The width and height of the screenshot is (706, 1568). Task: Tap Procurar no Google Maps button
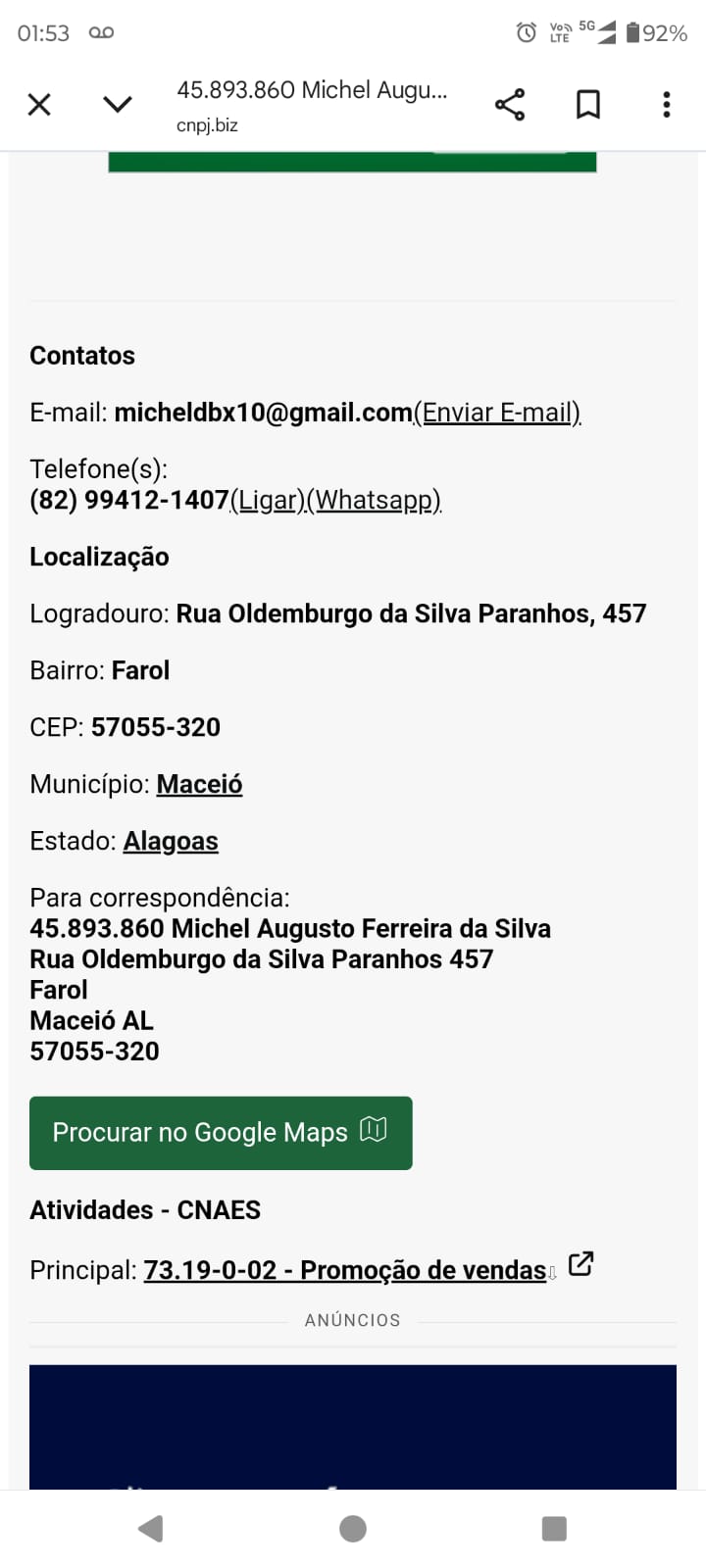click(x=221, y=1133)
